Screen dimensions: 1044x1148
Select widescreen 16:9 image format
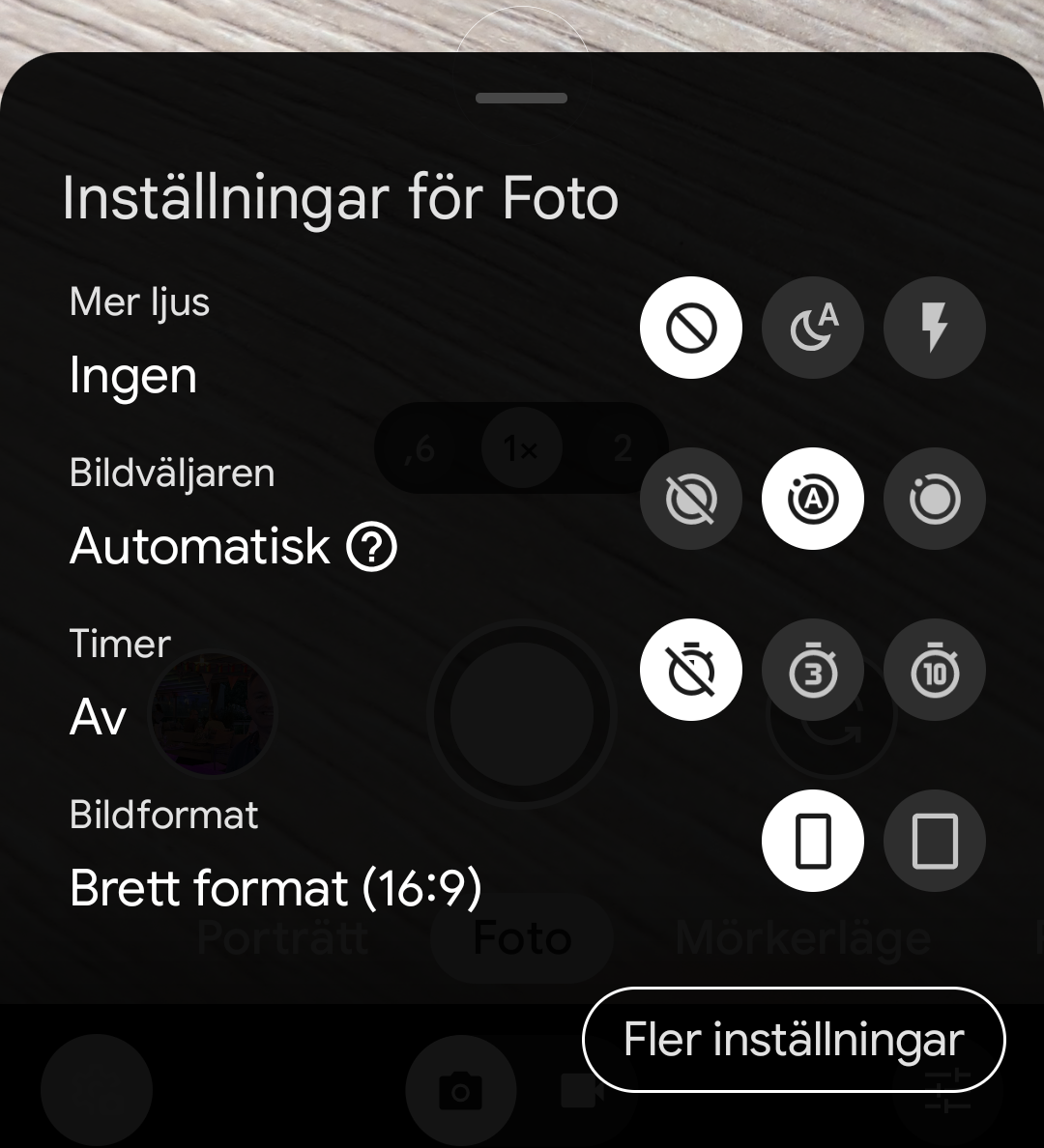pos(813,841)
